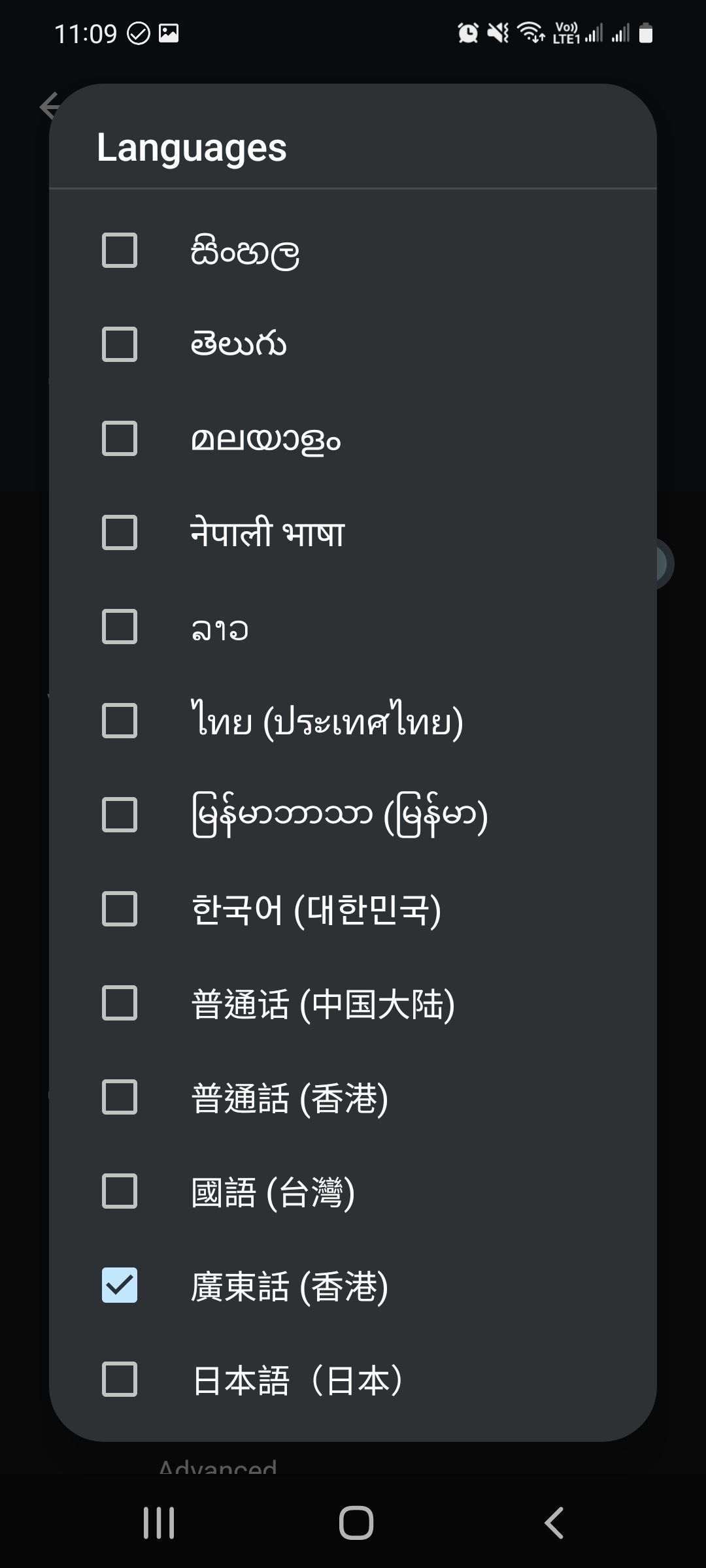The height and width of the screenshot is (1568, 706).
Task: Select the ລາວ language checkbox
Action: [x=120, y=627]
